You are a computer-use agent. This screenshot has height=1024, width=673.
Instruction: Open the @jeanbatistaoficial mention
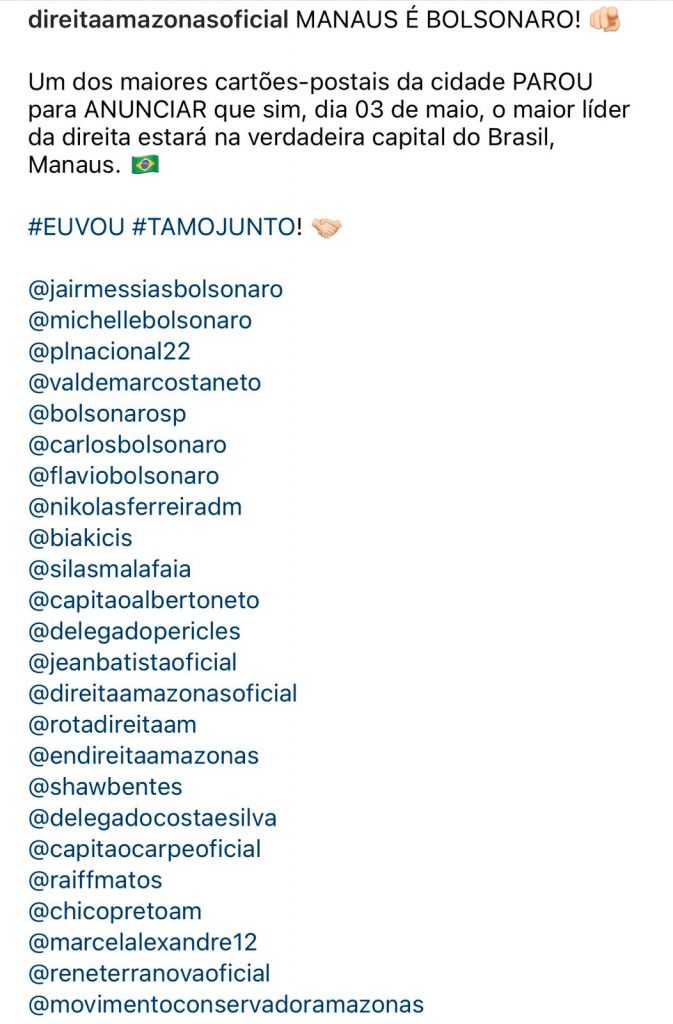point(133,662)
